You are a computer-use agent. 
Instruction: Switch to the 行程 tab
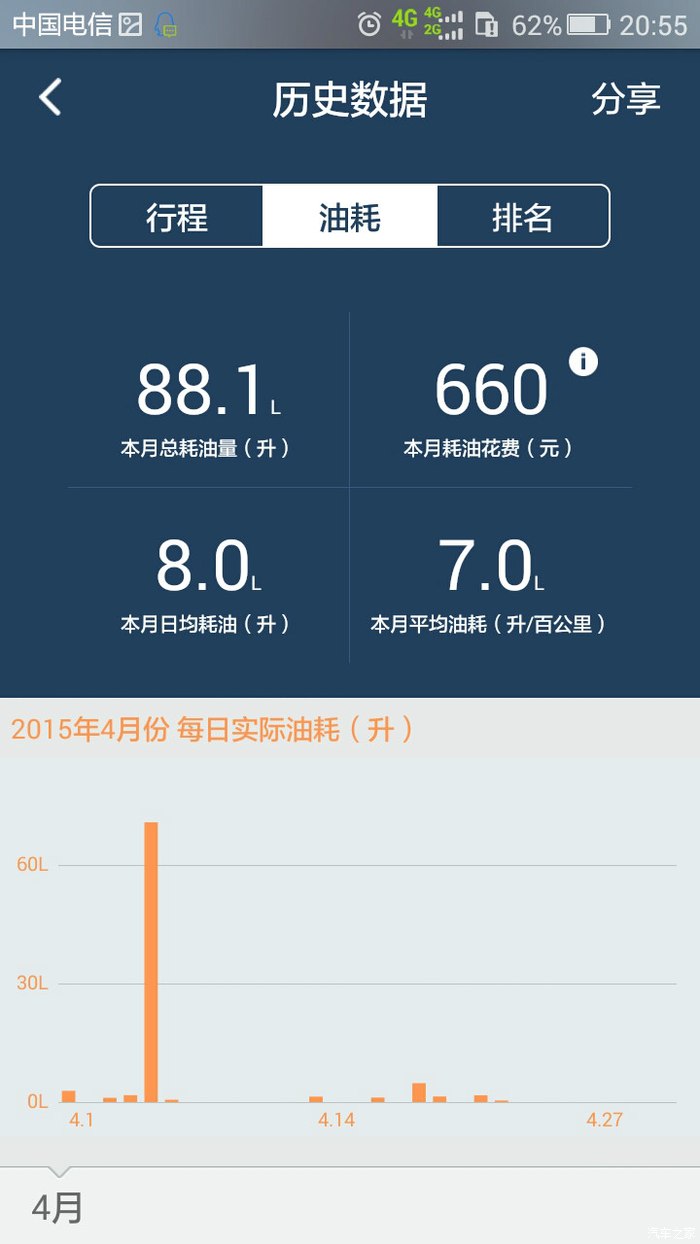[x=177, y=216]
